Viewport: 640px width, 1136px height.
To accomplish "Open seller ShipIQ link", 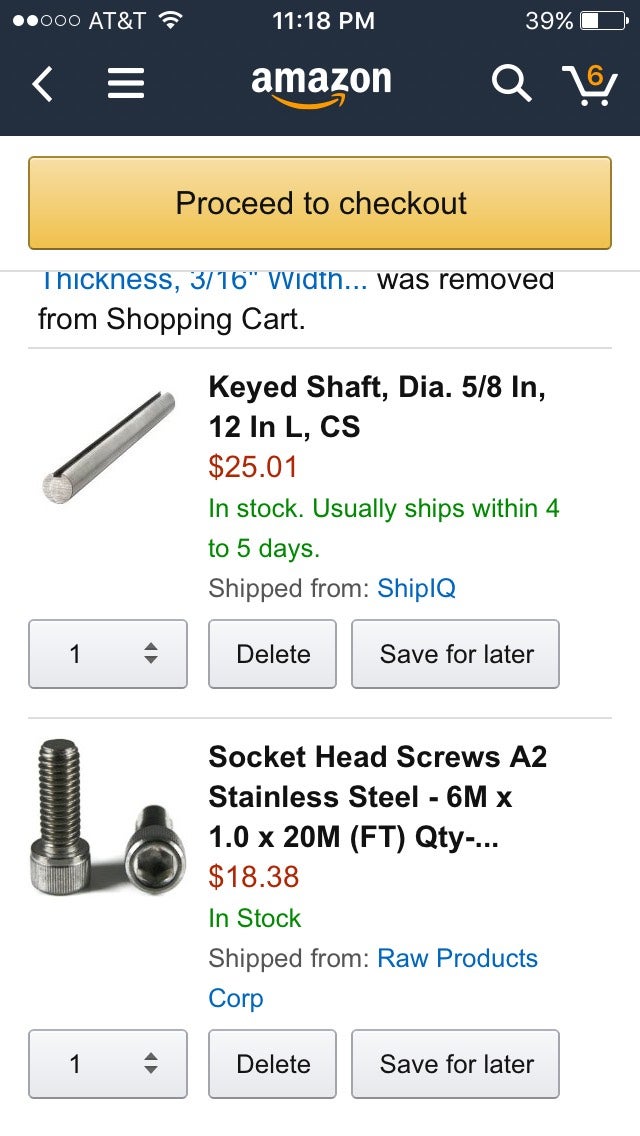I will tap(416, 588).
